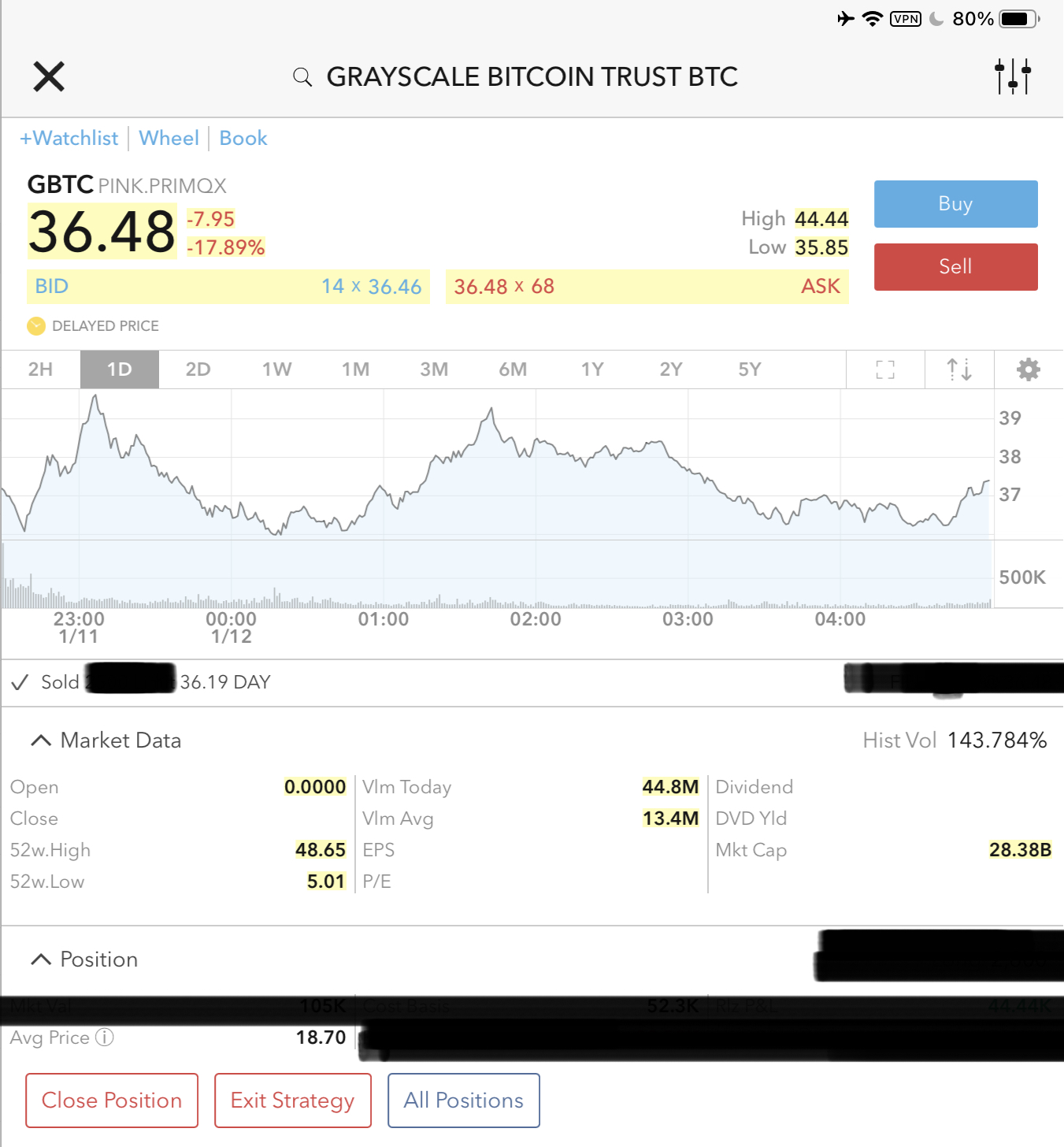This screenshot has height=1147, width=1064.
Task: Open the Wheel view
Action: 169,139
